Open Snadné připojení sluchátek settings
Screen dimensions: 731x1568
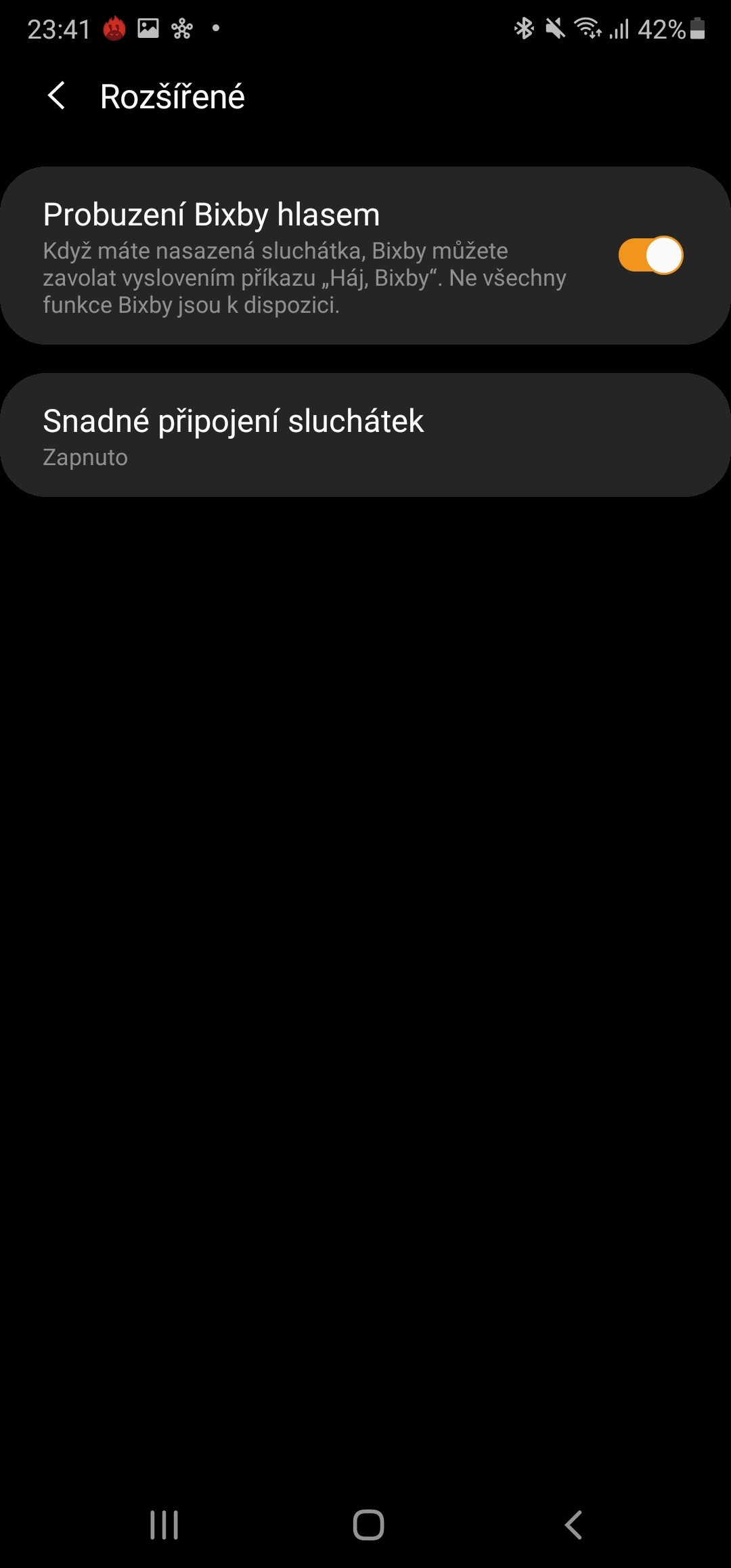365,435
